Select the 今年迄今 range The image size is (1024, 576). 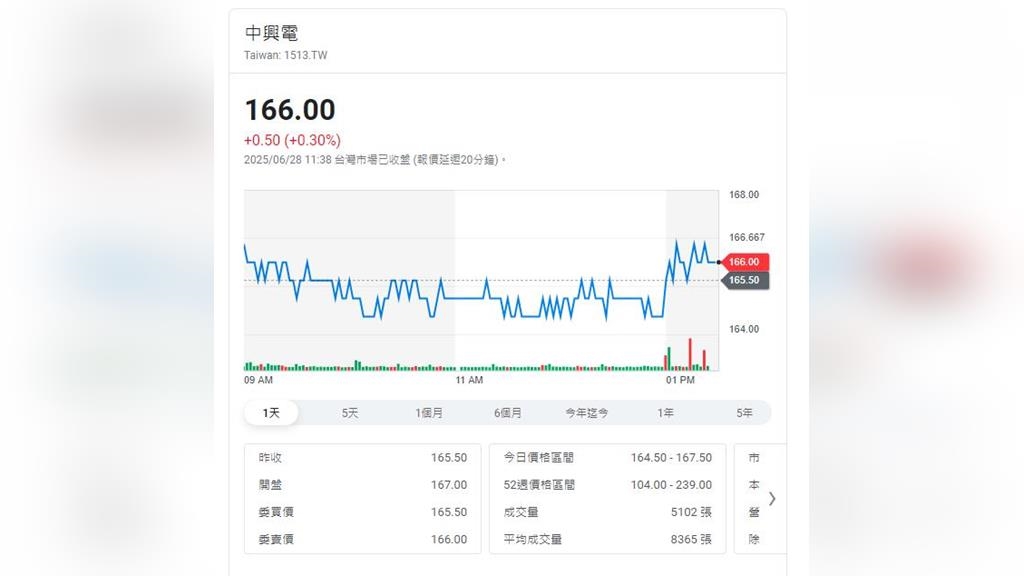pos(586,413)
